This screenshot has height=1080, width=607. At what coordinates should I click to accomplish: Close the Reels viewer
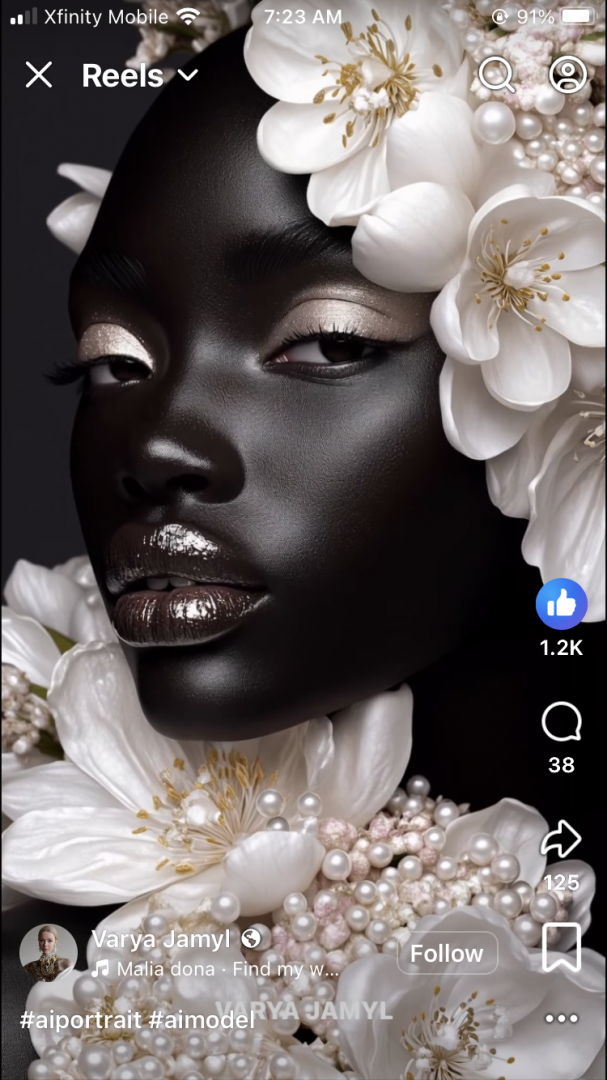point(38,75)
